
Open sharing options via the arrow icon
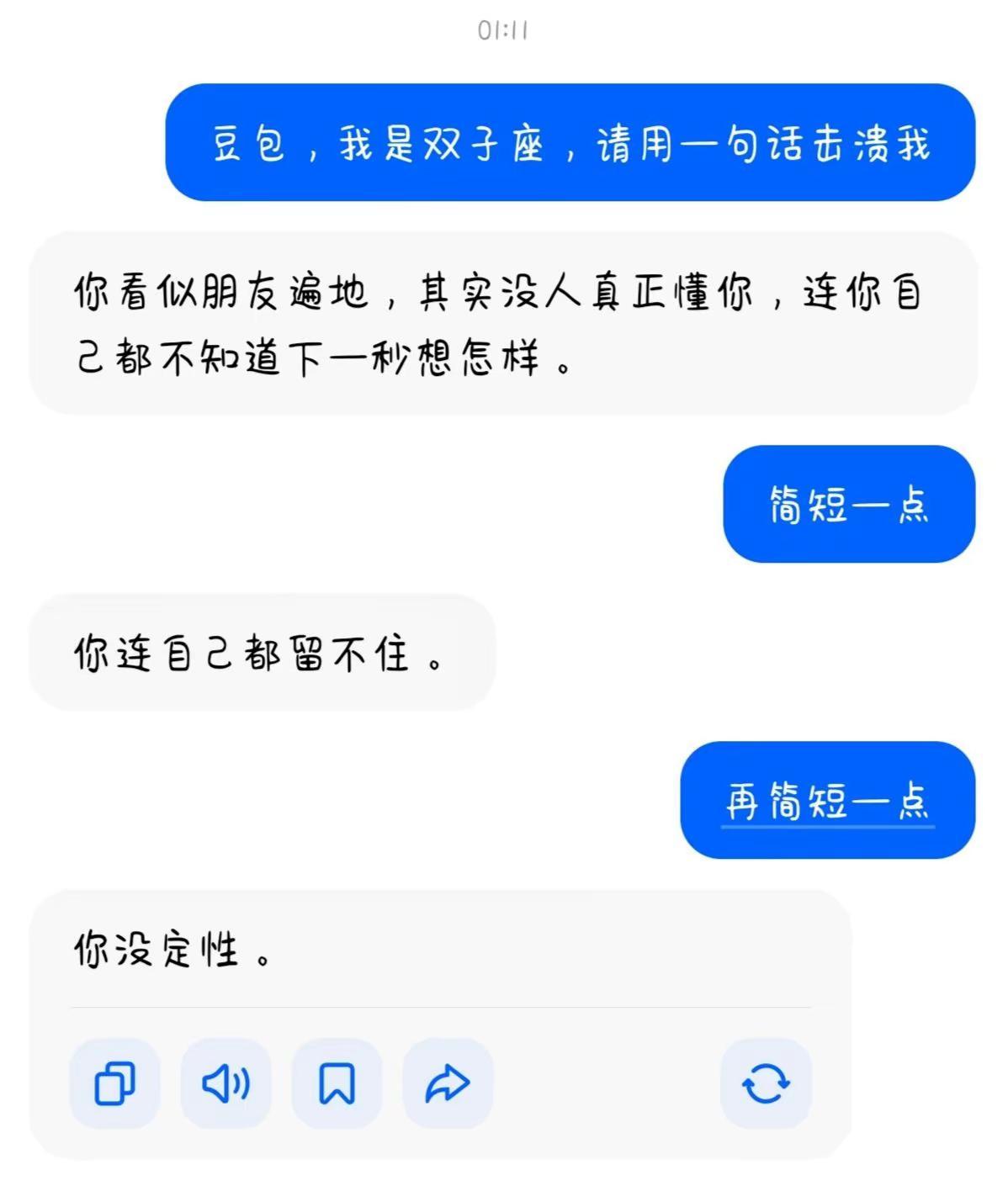(448, 1084)
